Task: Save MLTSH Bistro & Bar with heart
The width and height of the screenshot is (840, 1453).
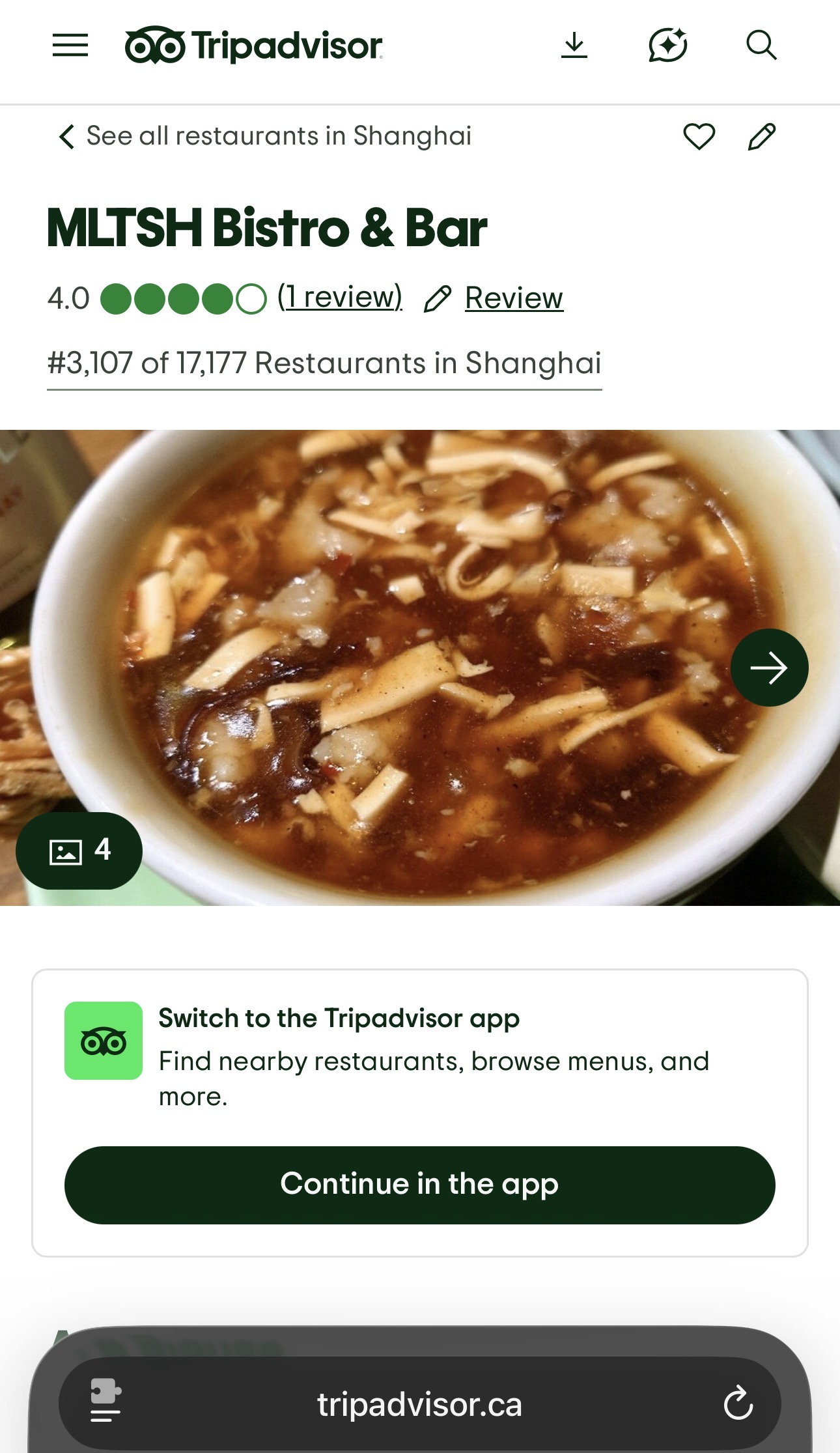Action: [x=699, y=137]
